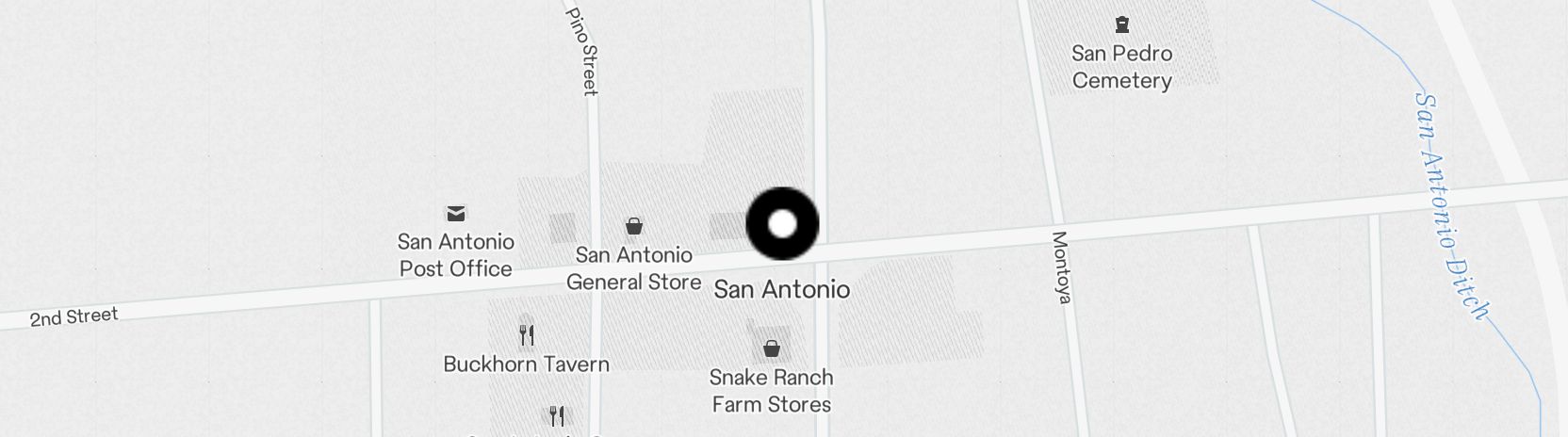The height and width of the screenshot is (437, 1568).
Task: Open the San Pedro Cemetery marker
Action: 1121,24
